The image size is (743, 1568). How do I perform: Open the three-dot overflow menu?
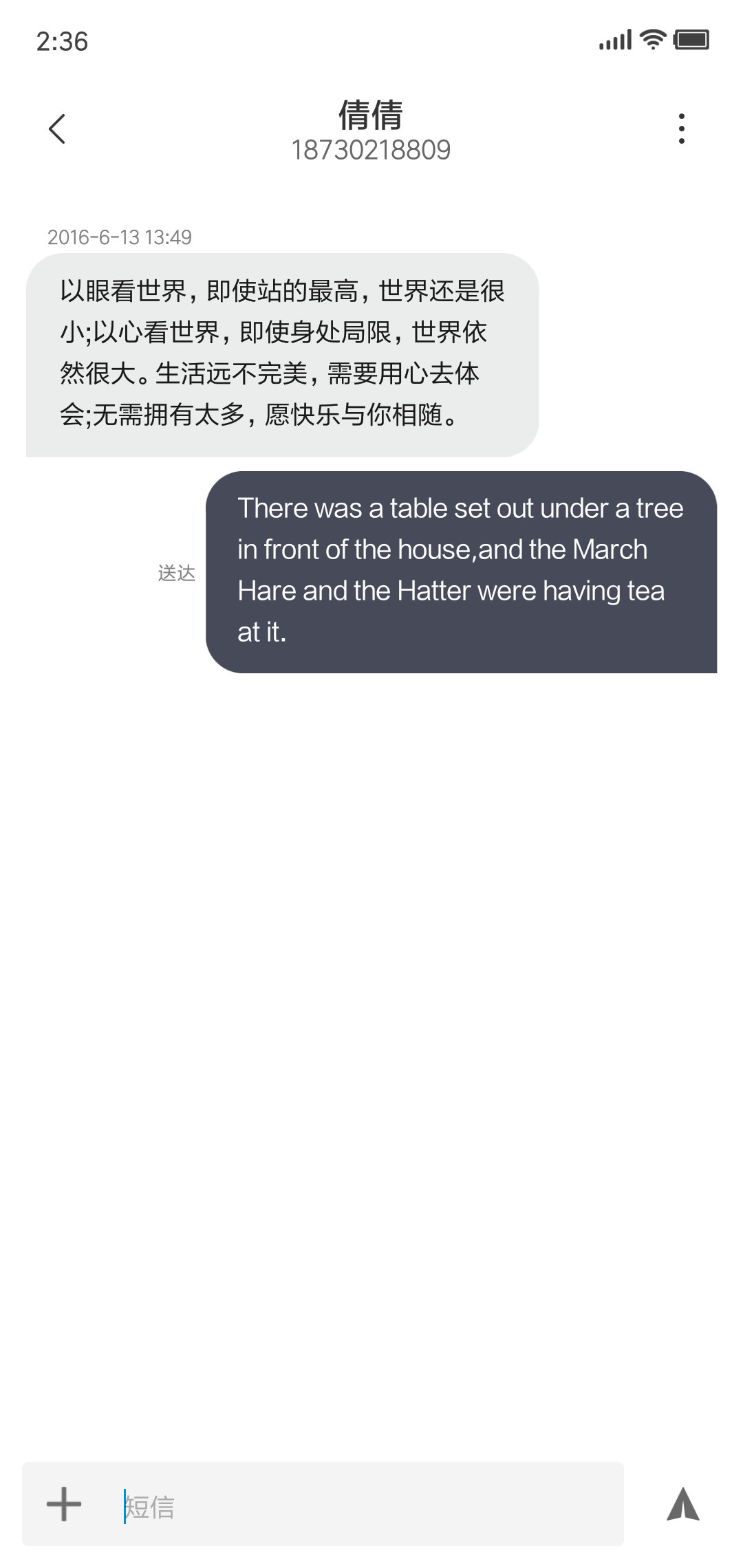click(681, 129)
